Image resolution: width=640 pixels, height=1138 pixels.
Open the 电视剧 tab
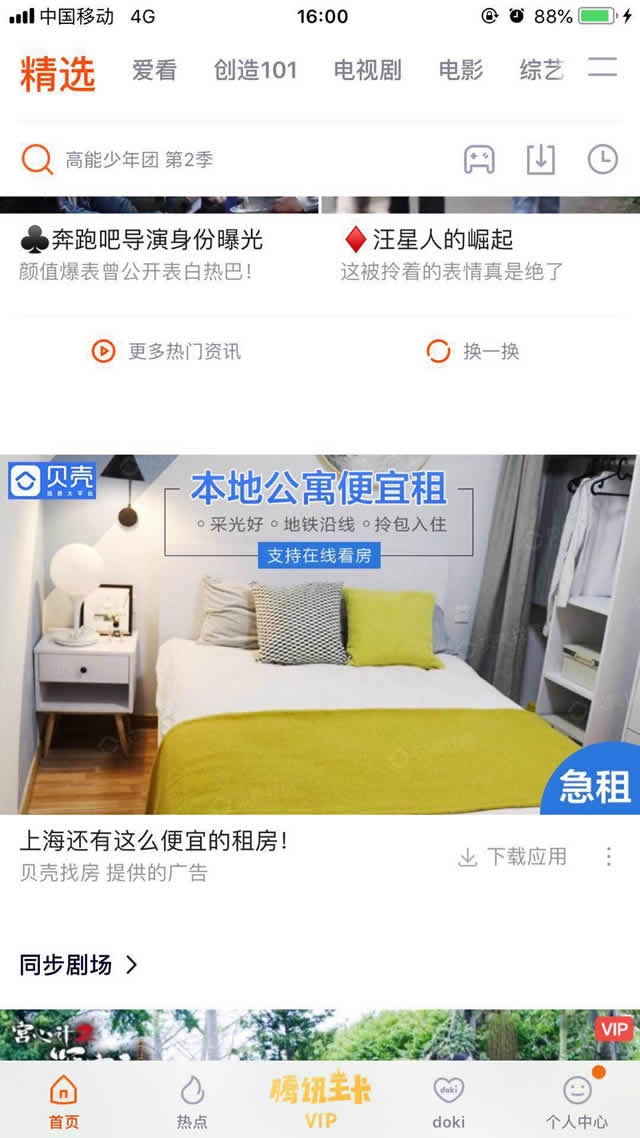(367, 70)
